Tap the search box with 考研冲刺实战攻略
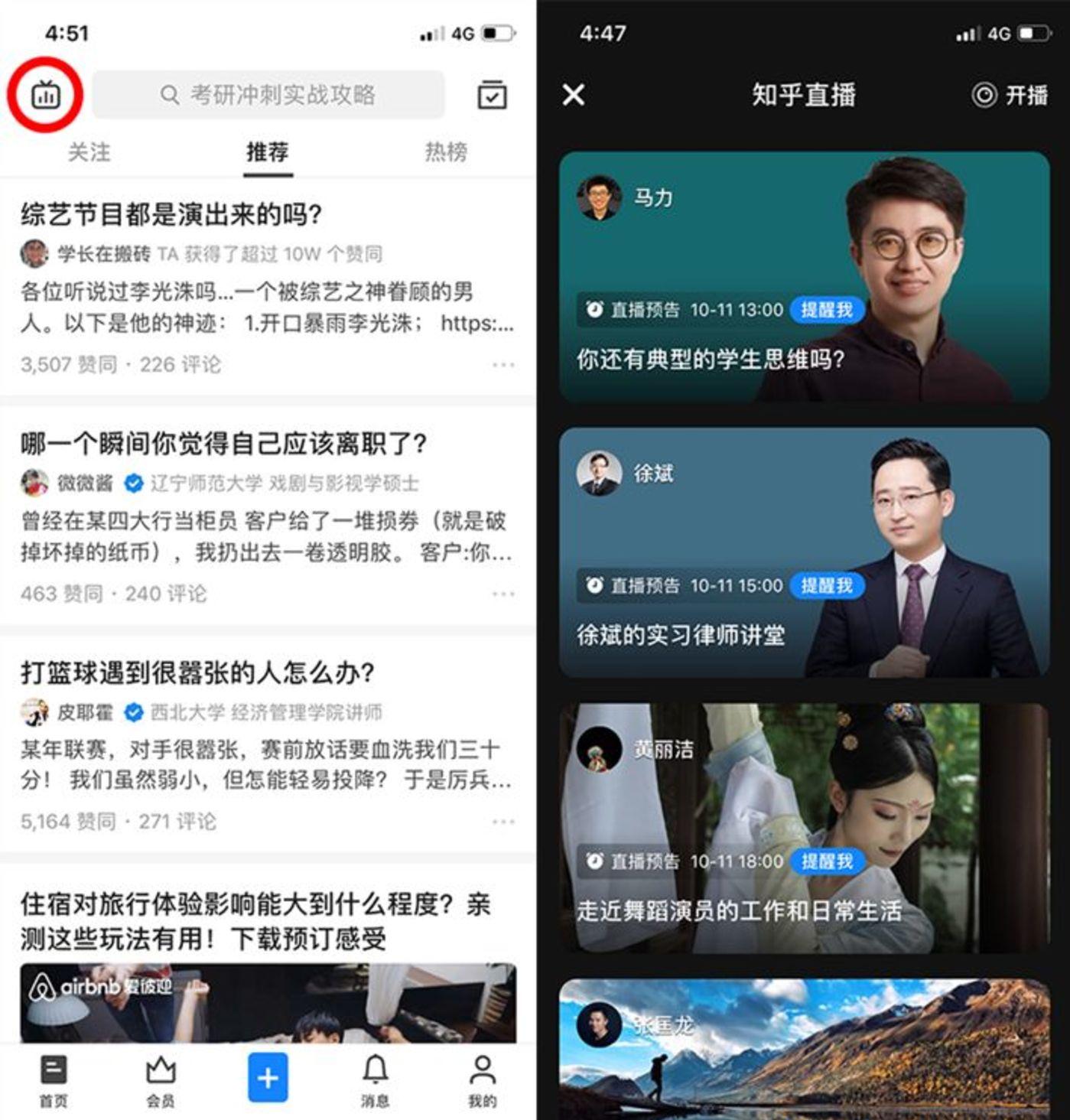The height and width of the screenshot is (1120, 1070). click(268, 95)
